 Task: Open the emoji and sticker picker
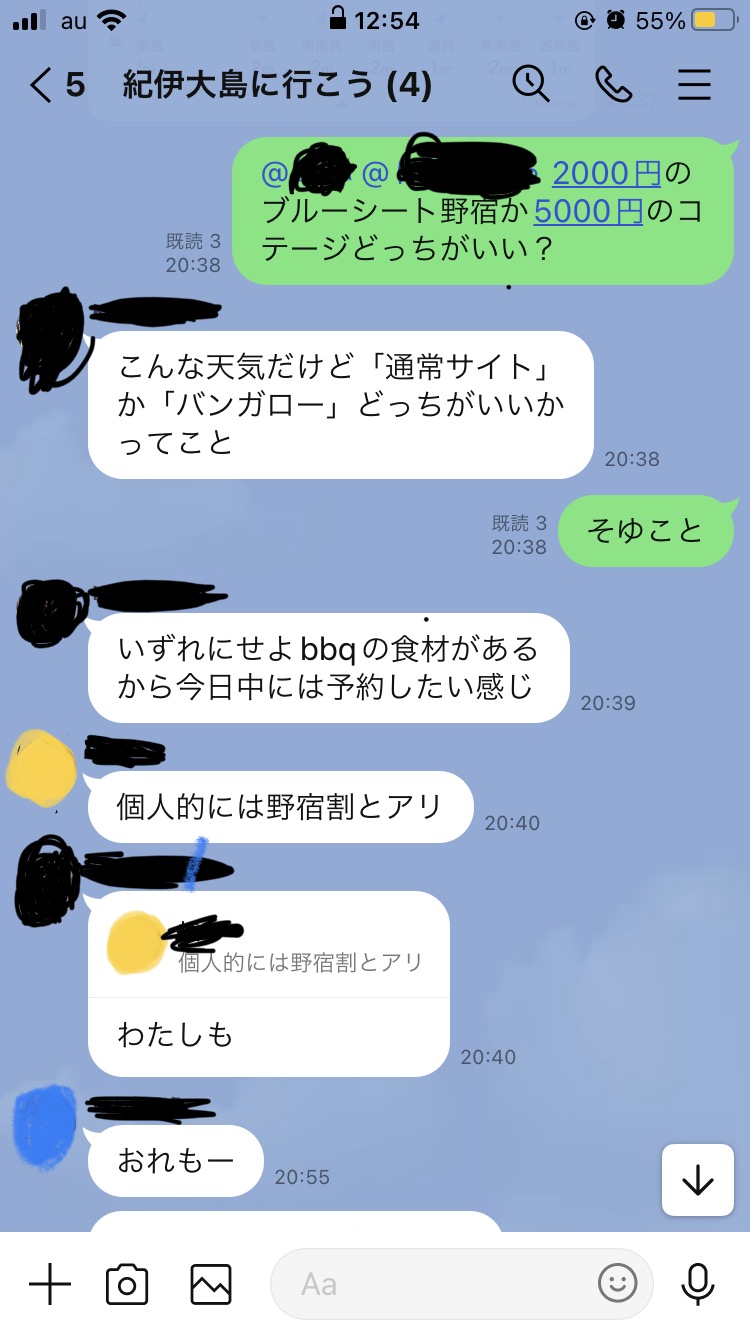tap(617, 1283)
